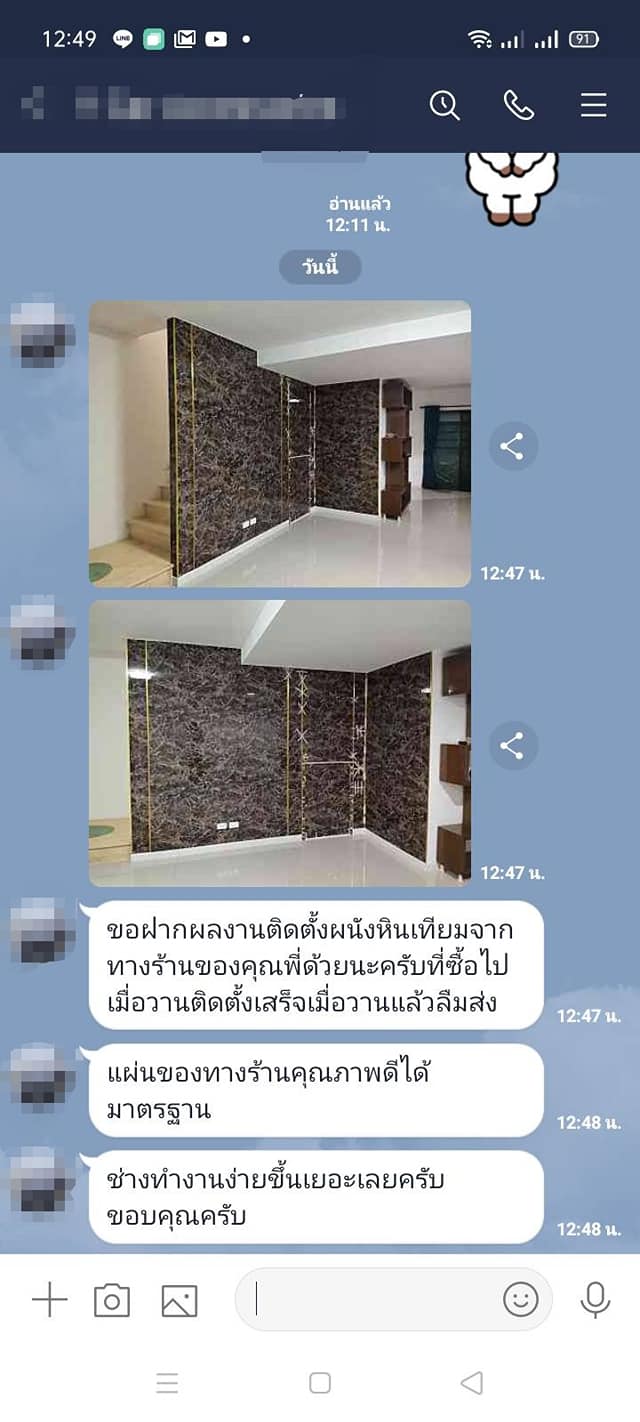Start a voice call
Image resolution: width=640 pixels, height=1422 pixels.
[x=518, y=104]
